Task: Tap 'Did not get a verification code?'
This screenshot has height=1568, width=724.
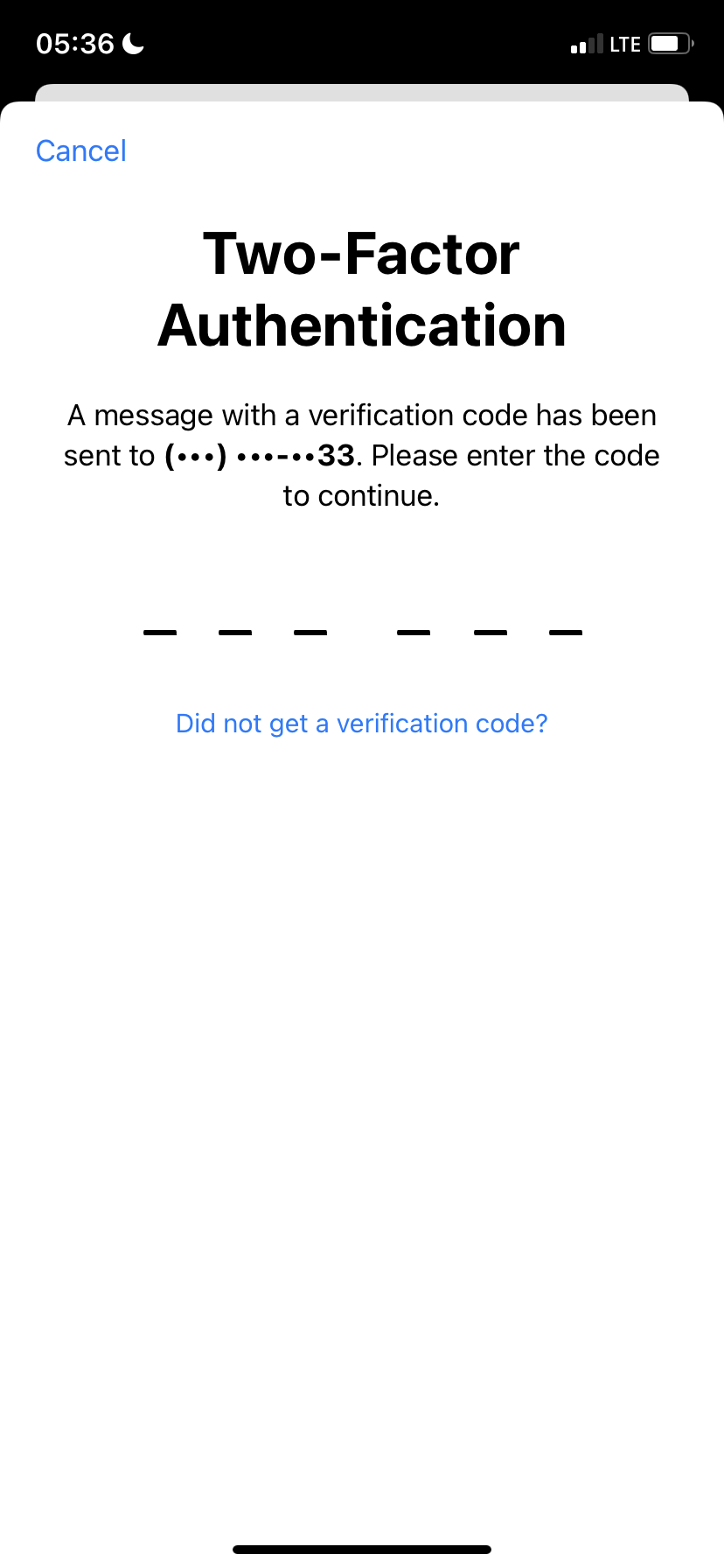Action: [x=362, y=724]
